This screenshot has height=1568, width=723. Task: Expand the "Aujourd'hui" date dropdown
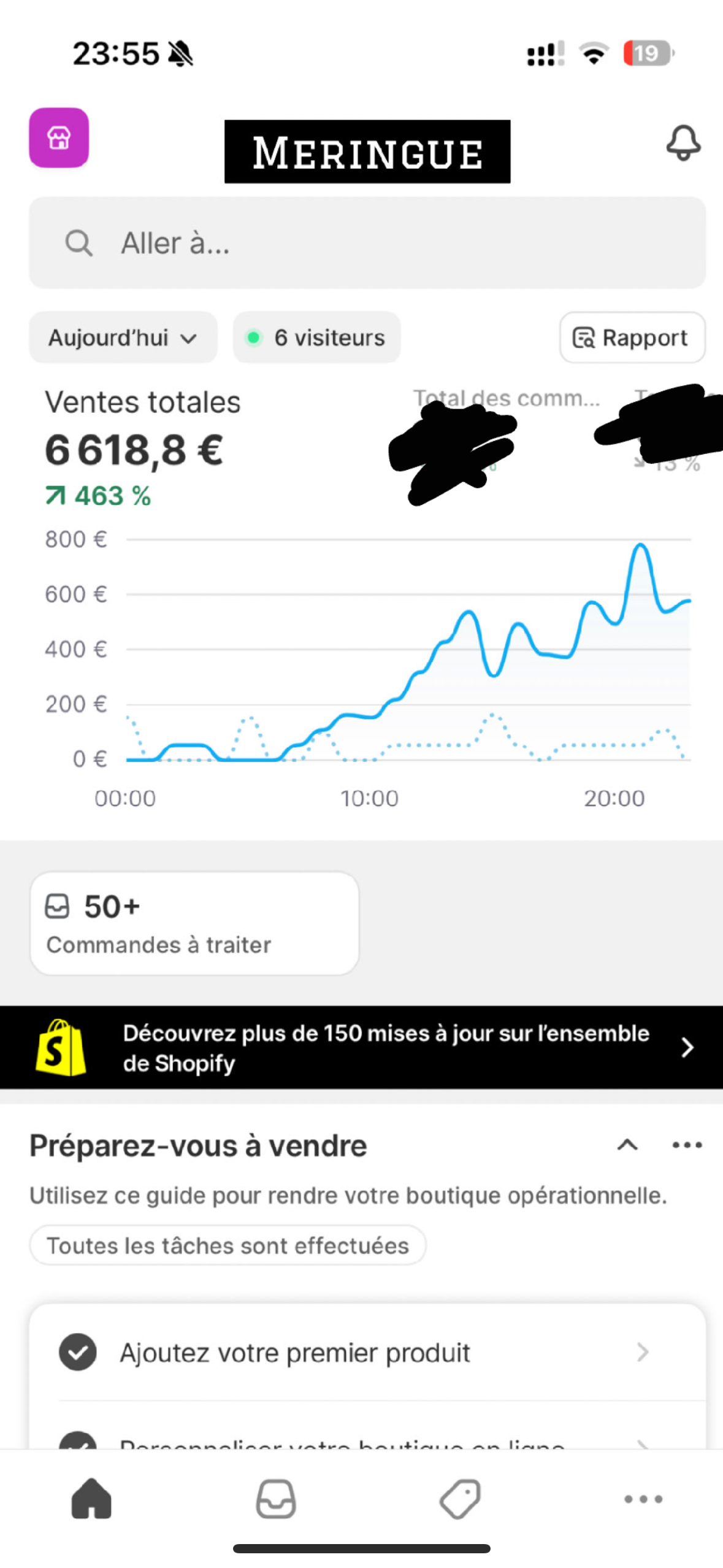click(123, 337)
